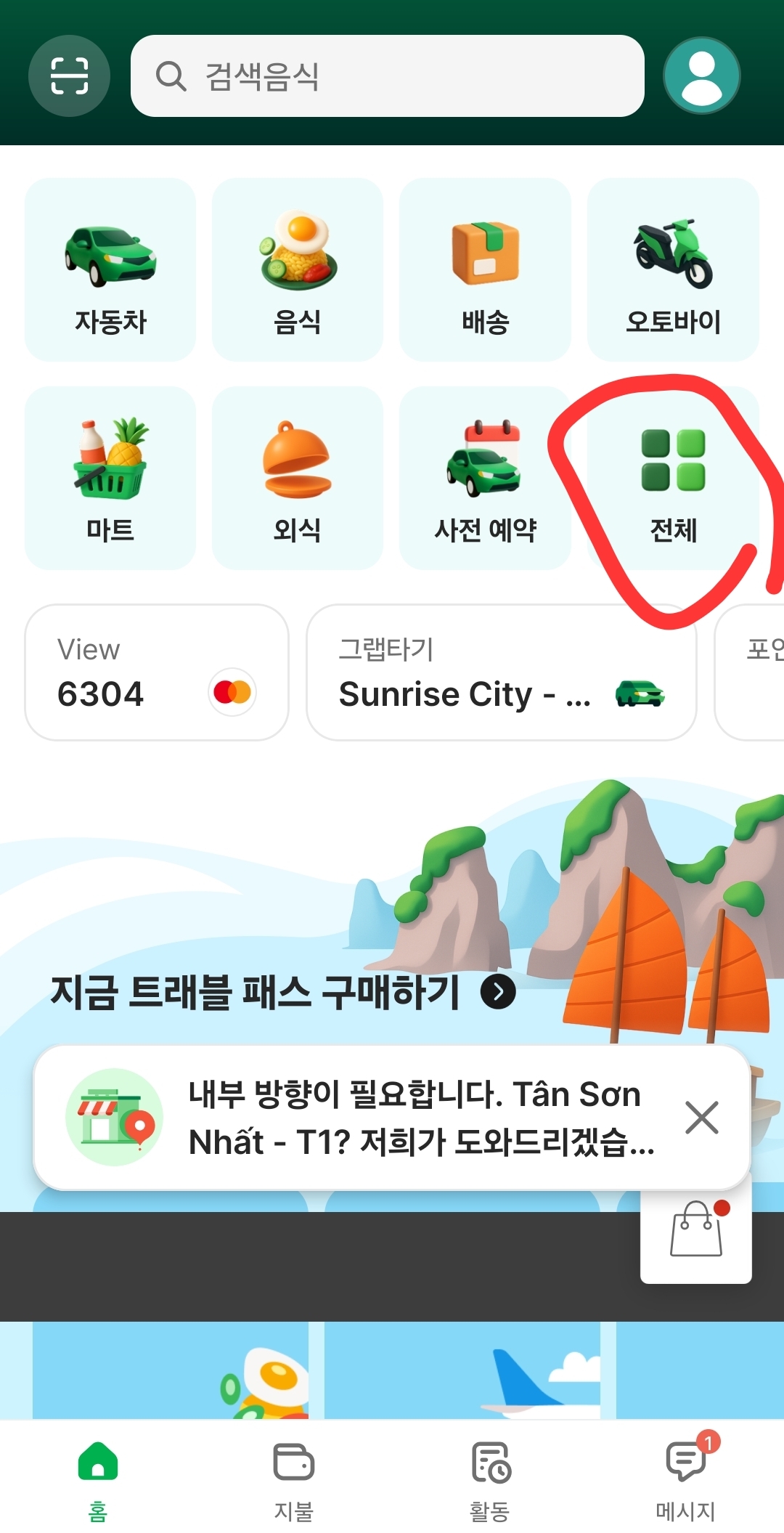The width and height of the screenshot is (784, 1533).
Task: Open the shopping bag floating button
Action: click(x=695, y=1229)
